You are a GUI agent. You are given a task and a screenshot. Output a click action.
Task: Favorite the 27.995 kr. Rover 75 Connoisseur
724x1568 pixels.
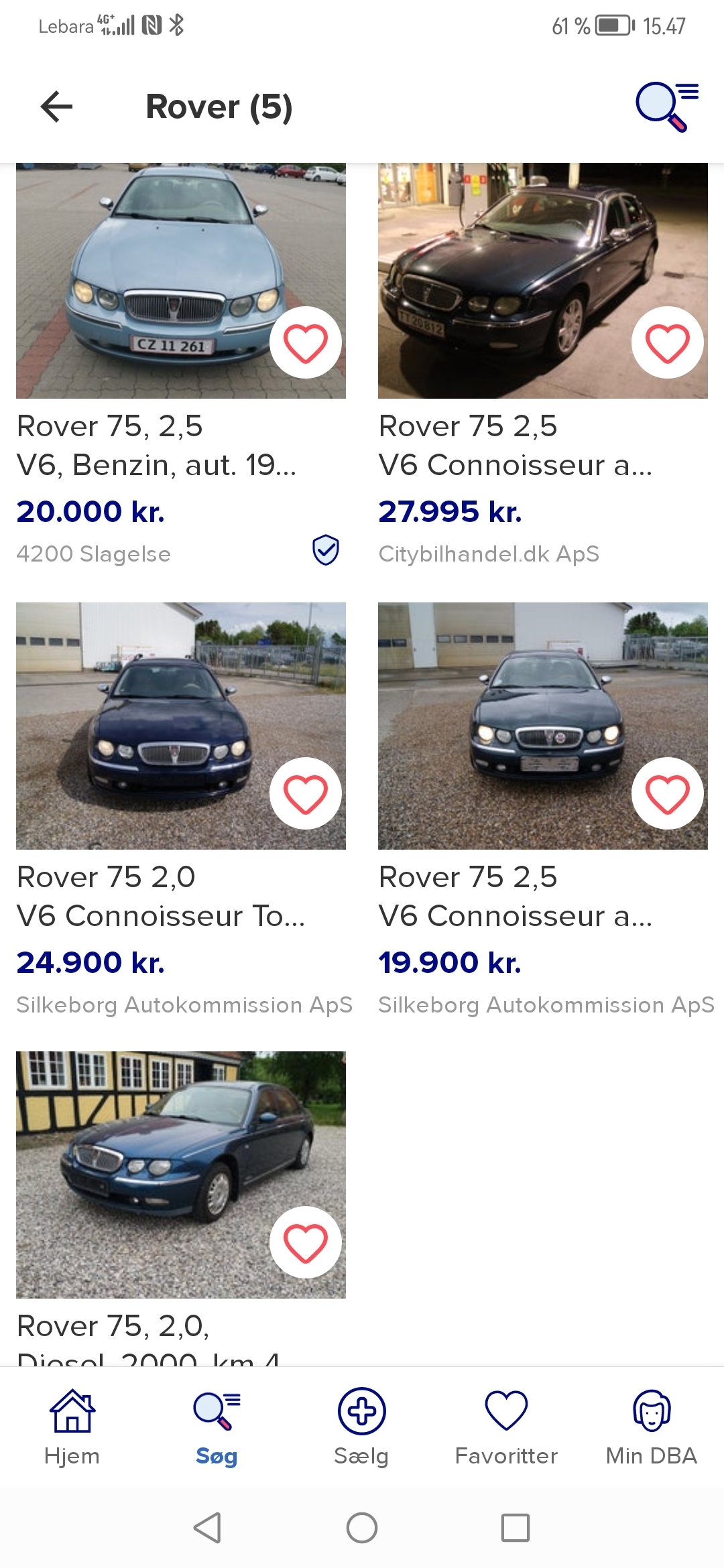click(x=666, y=343)
